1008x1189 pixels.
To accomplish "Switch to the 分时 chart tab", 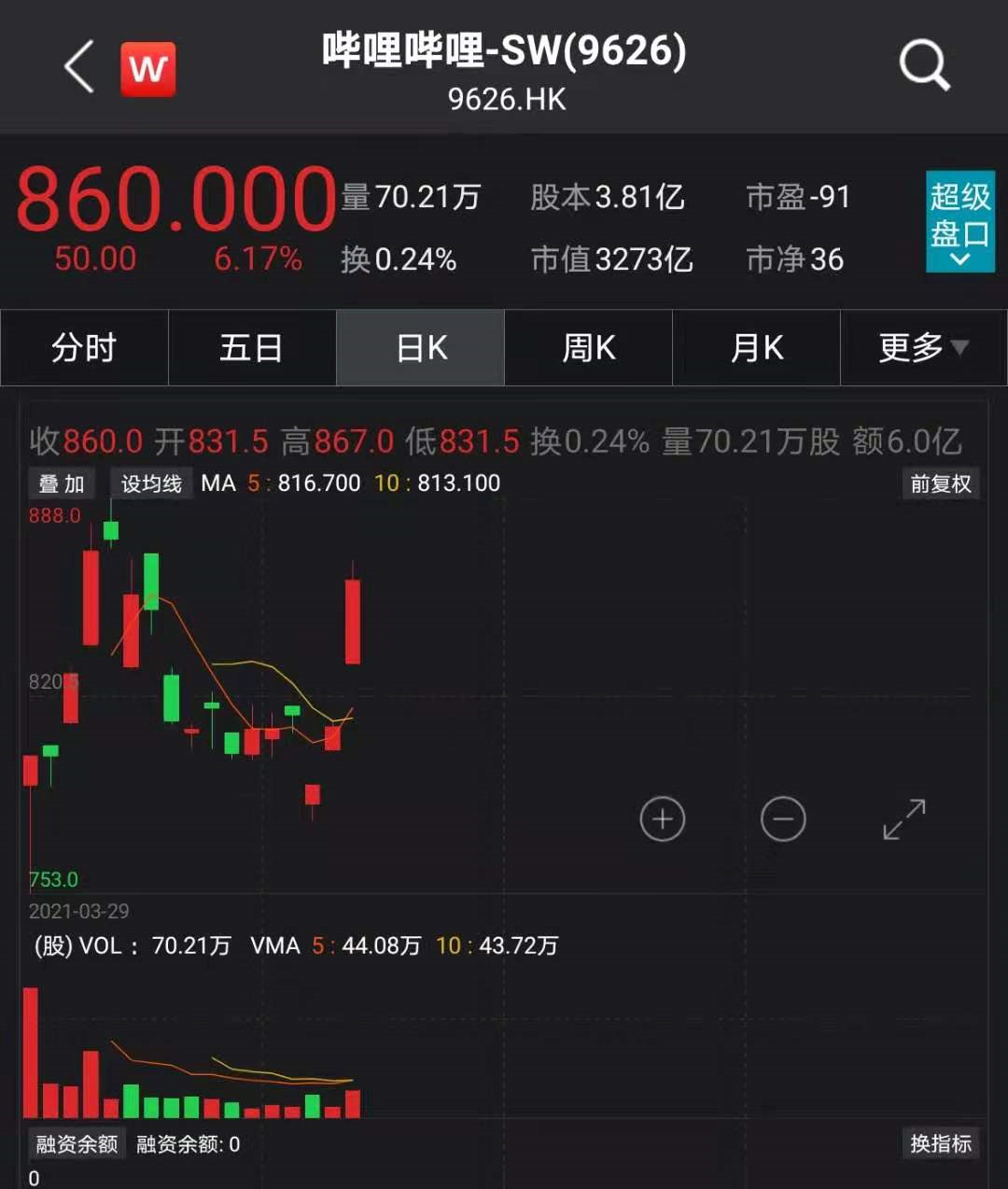I will coord(84,348).
